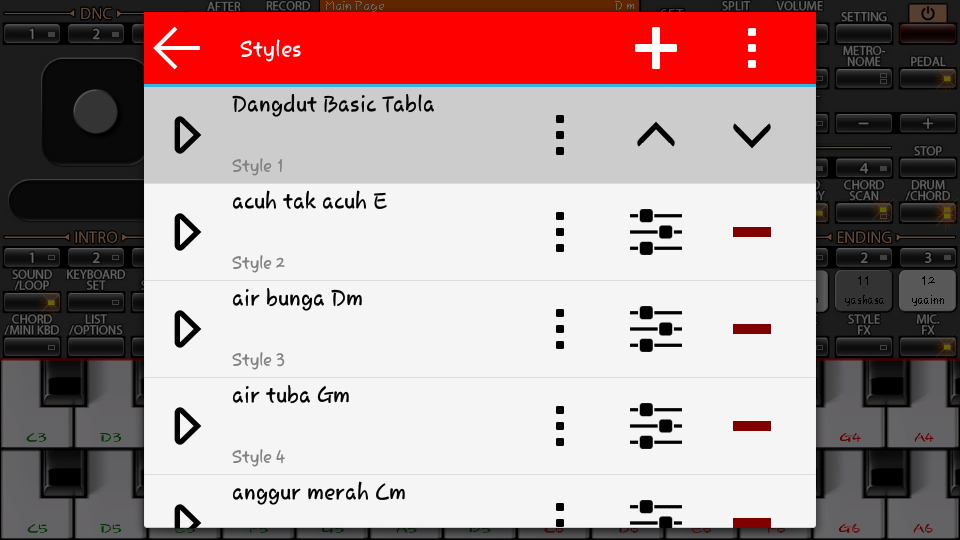
Task: Play the Dangdut Basic Tabla style
Action: tap(187, 135)
